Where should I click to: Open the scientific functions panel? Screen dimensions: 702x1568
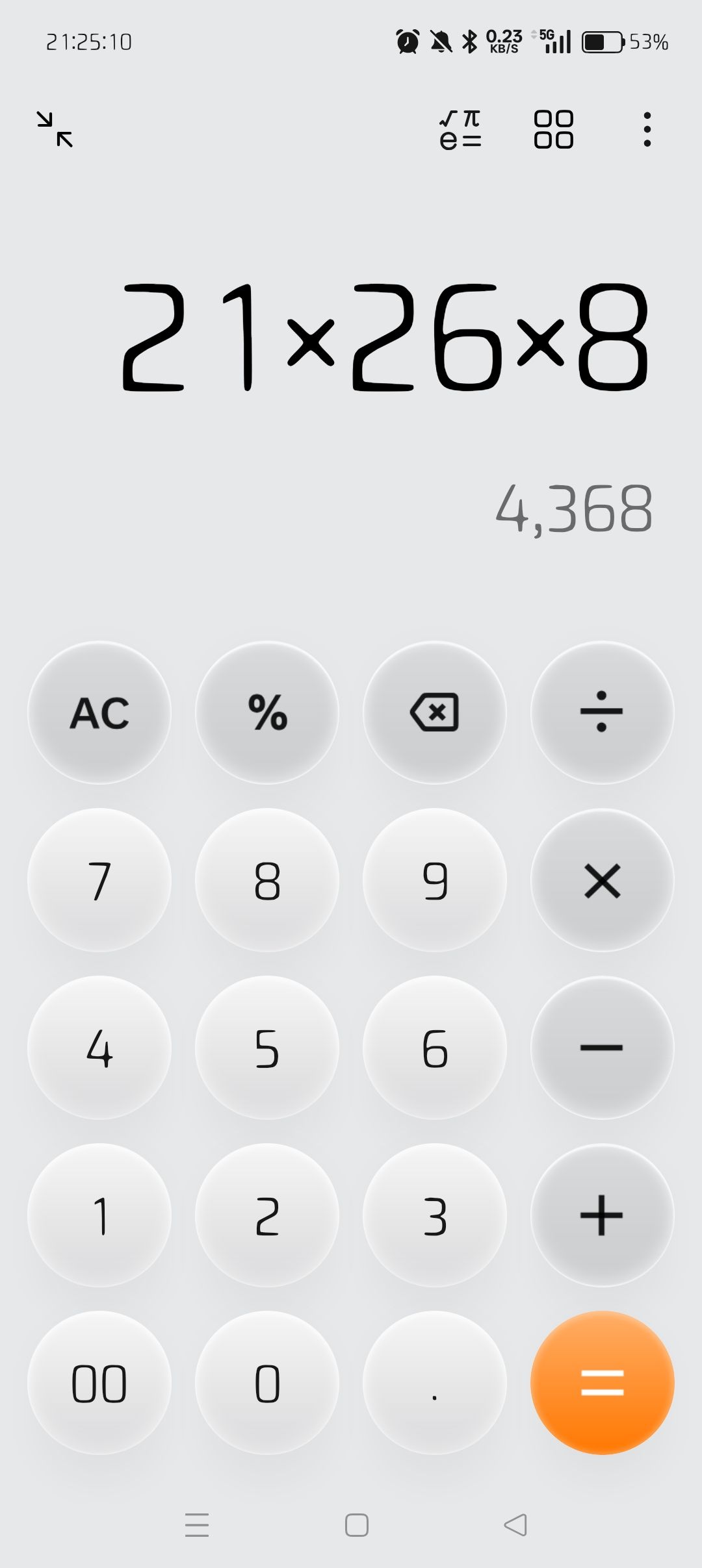pyautogui.click(x=460, y=129)
